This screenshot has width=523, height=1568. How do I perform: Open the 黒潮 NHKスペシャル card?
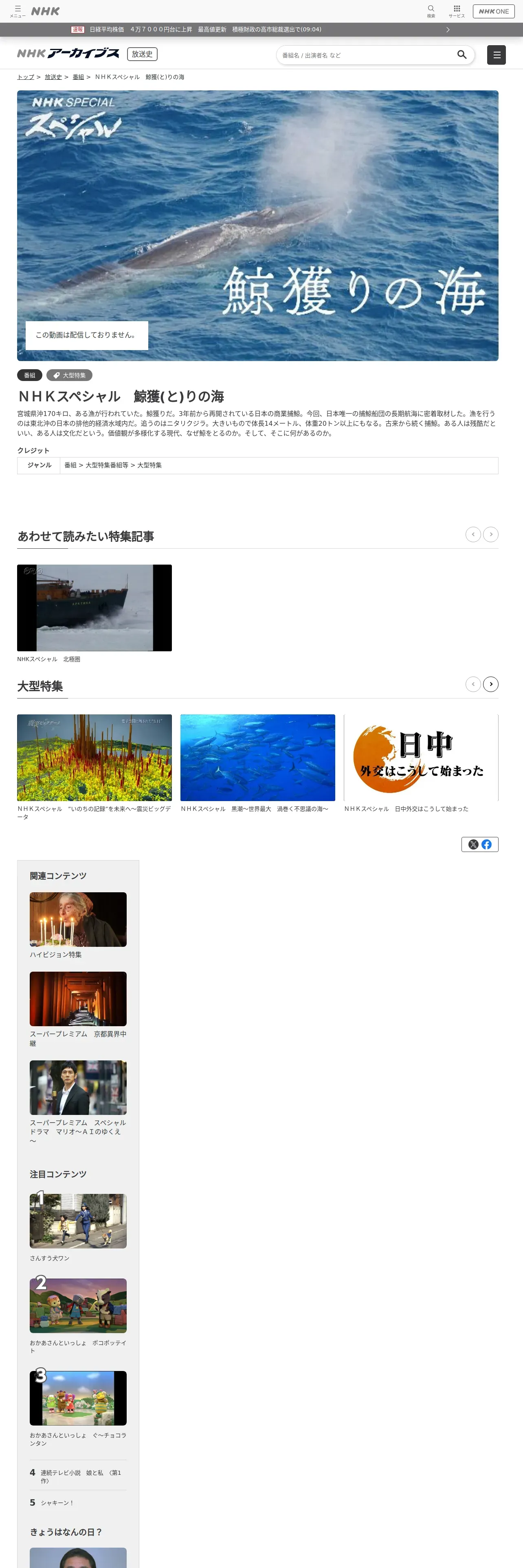point(257,758)
